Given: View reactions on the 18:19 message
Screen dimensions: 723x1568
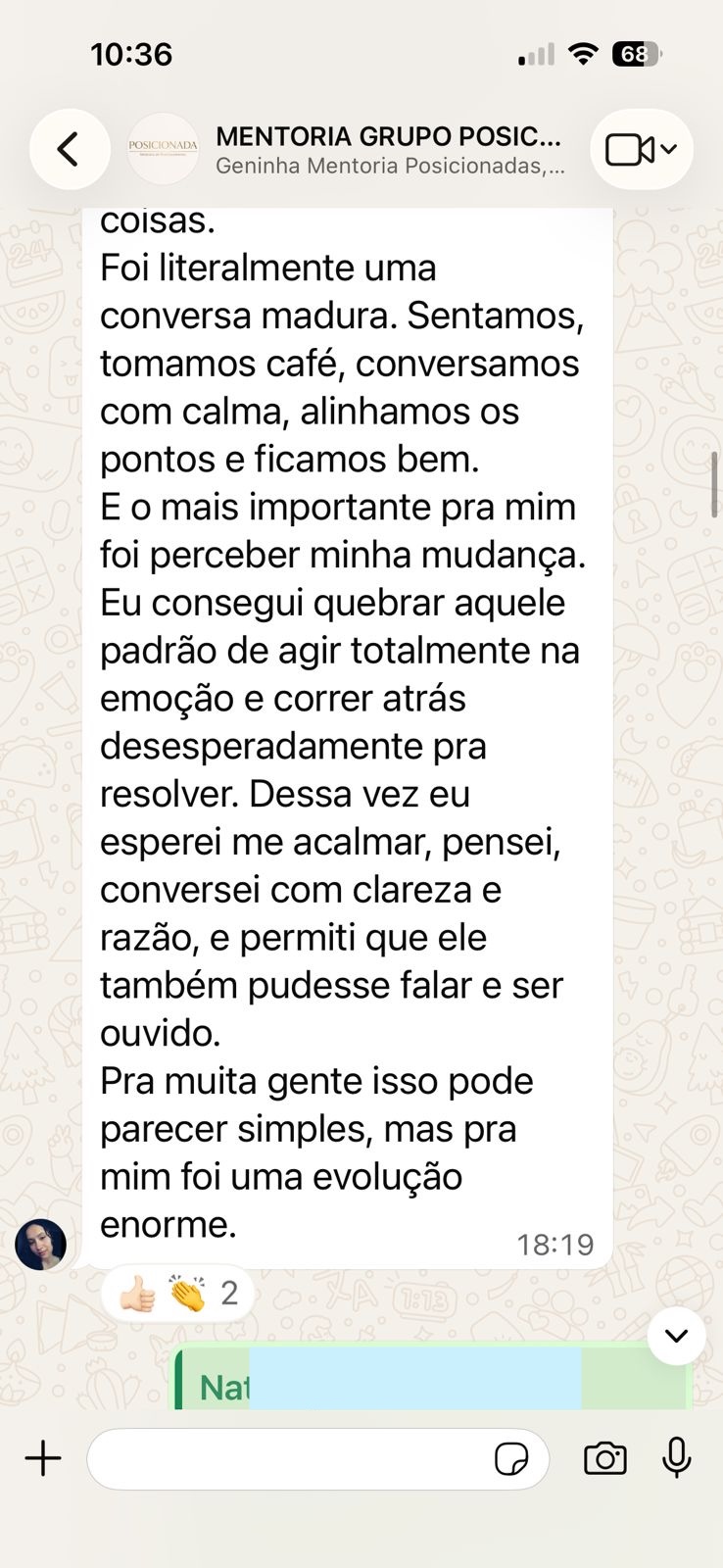Looking at the screenshot, I should click(178, 1294).
